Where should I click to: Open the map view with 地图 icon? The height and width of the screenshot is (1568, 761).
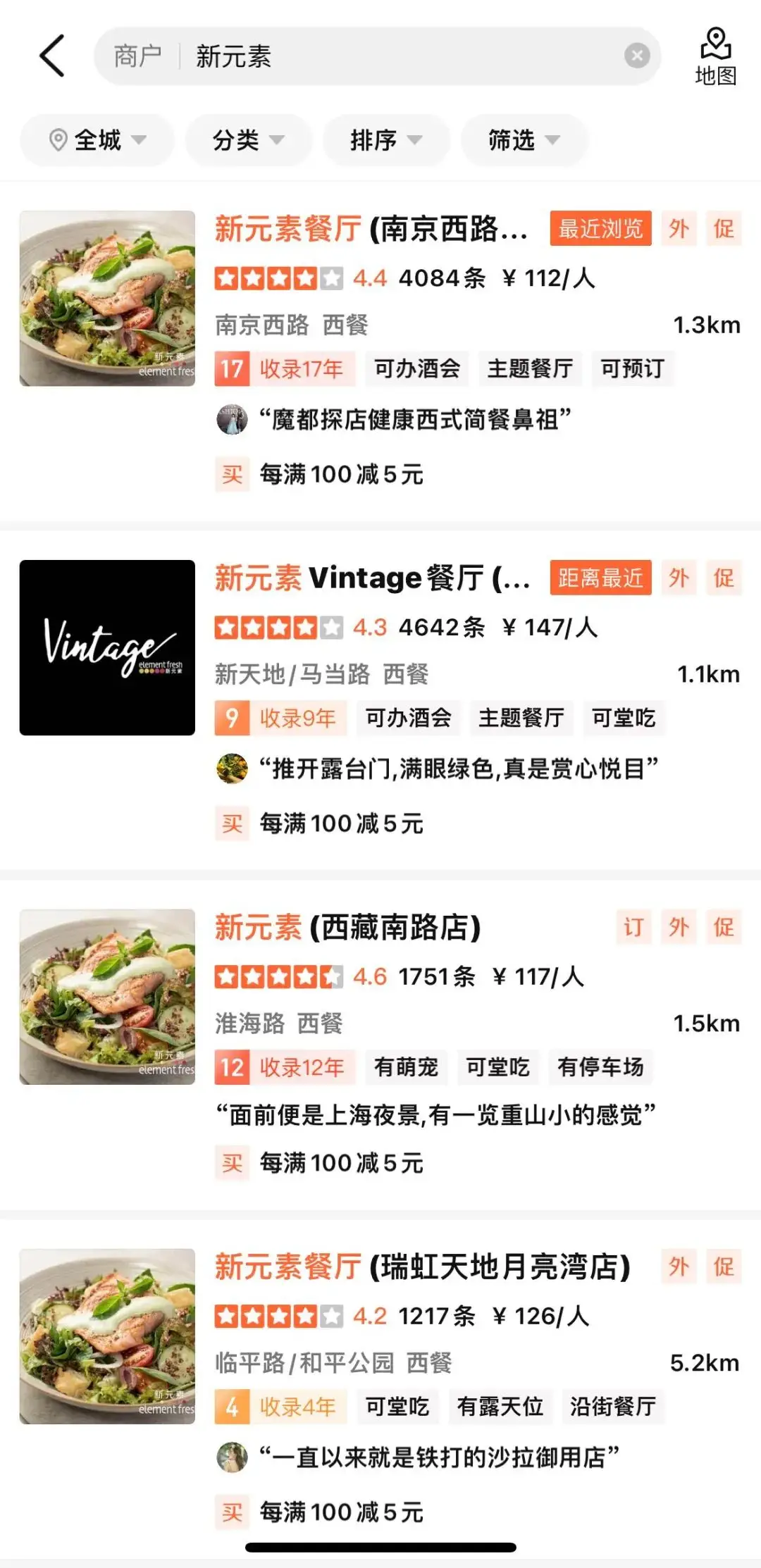coord(715,56)
